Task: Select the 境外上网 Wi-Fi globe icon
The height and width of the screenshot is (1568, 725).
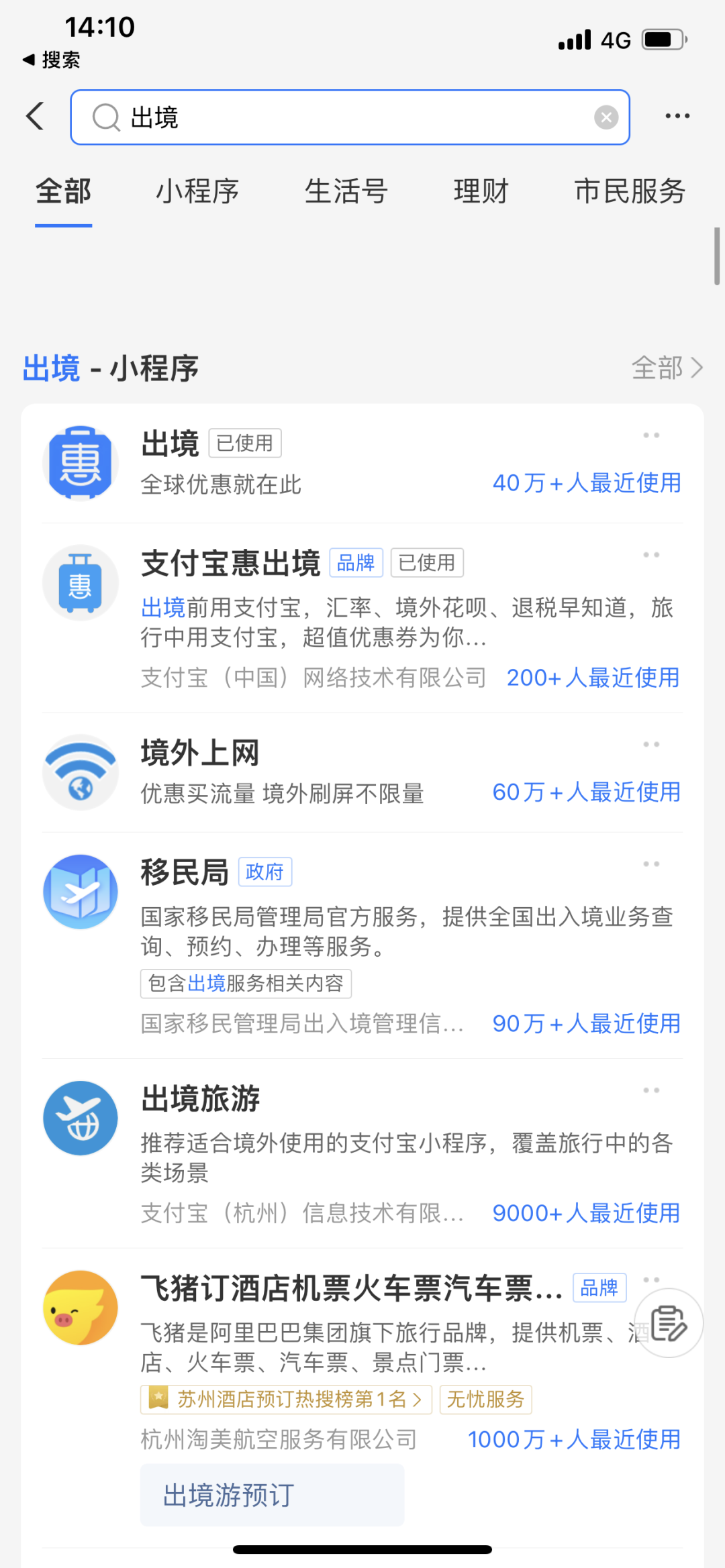Action: pos(81,772)
